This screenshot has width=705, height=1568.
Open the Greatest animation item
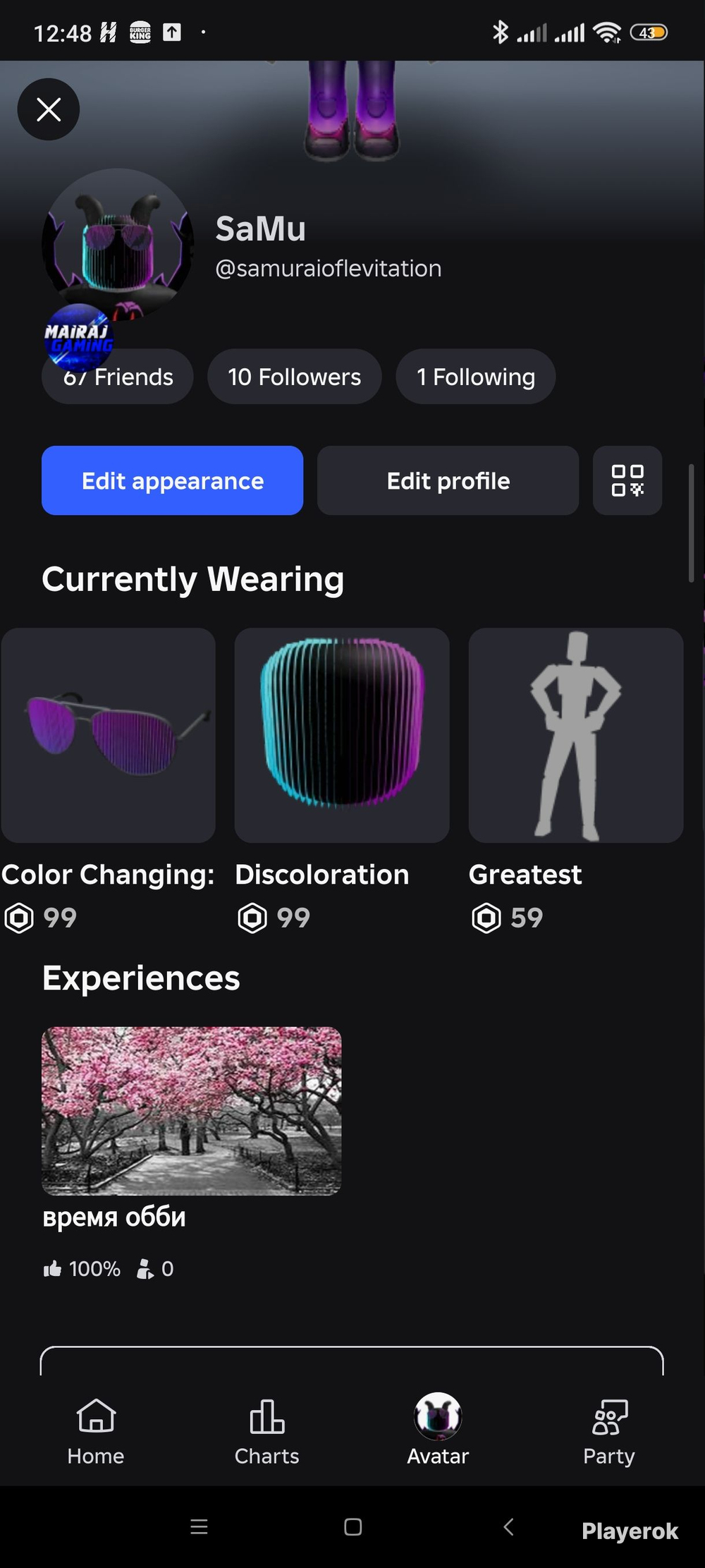576,736
